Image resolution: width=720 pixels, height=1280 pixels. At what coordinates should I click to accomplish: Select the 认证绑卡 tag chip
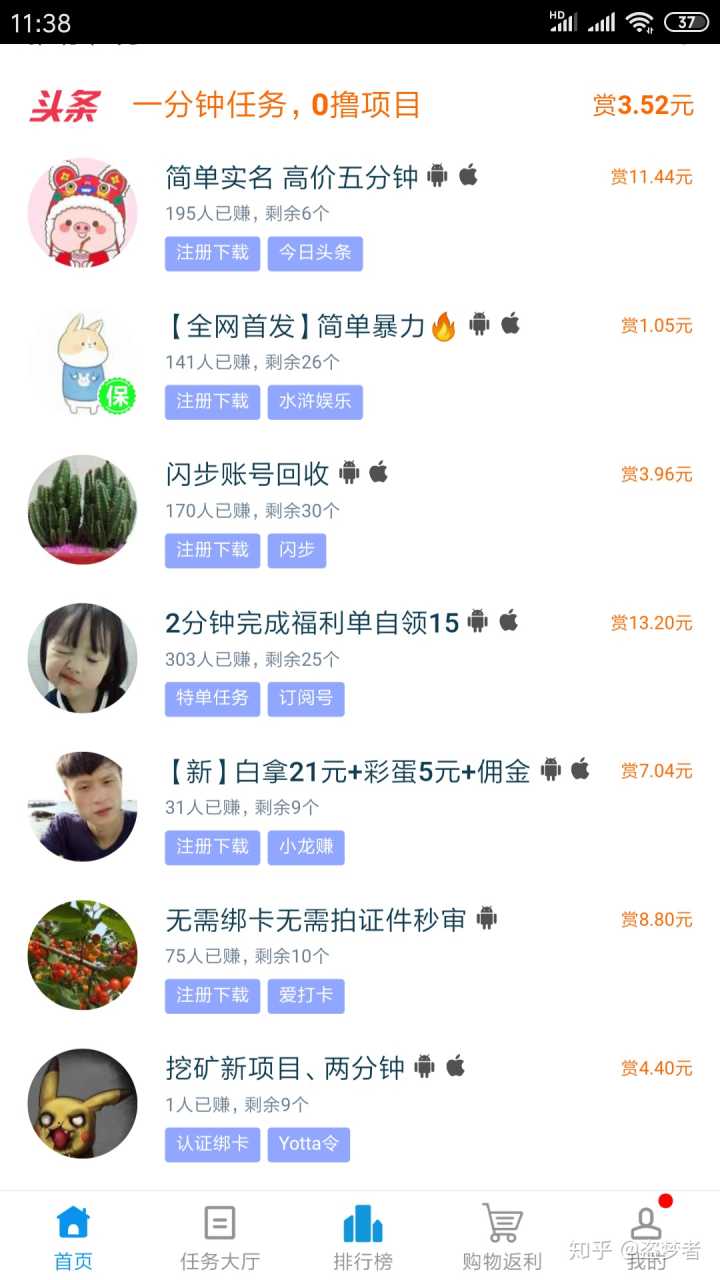[212, 1143]
